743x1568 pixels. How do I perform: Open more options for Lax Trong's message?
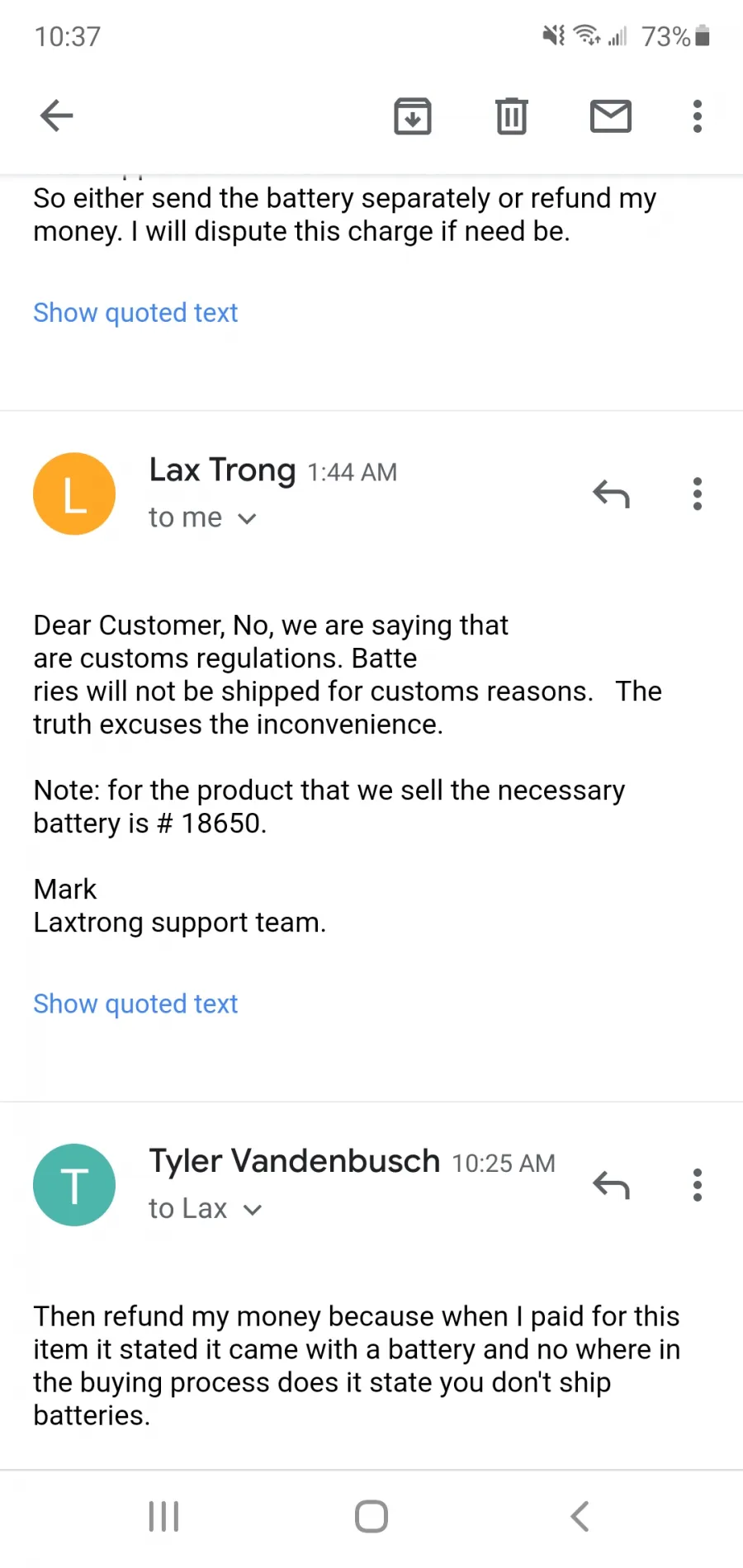pyautogui.click(x=698, y=494)
